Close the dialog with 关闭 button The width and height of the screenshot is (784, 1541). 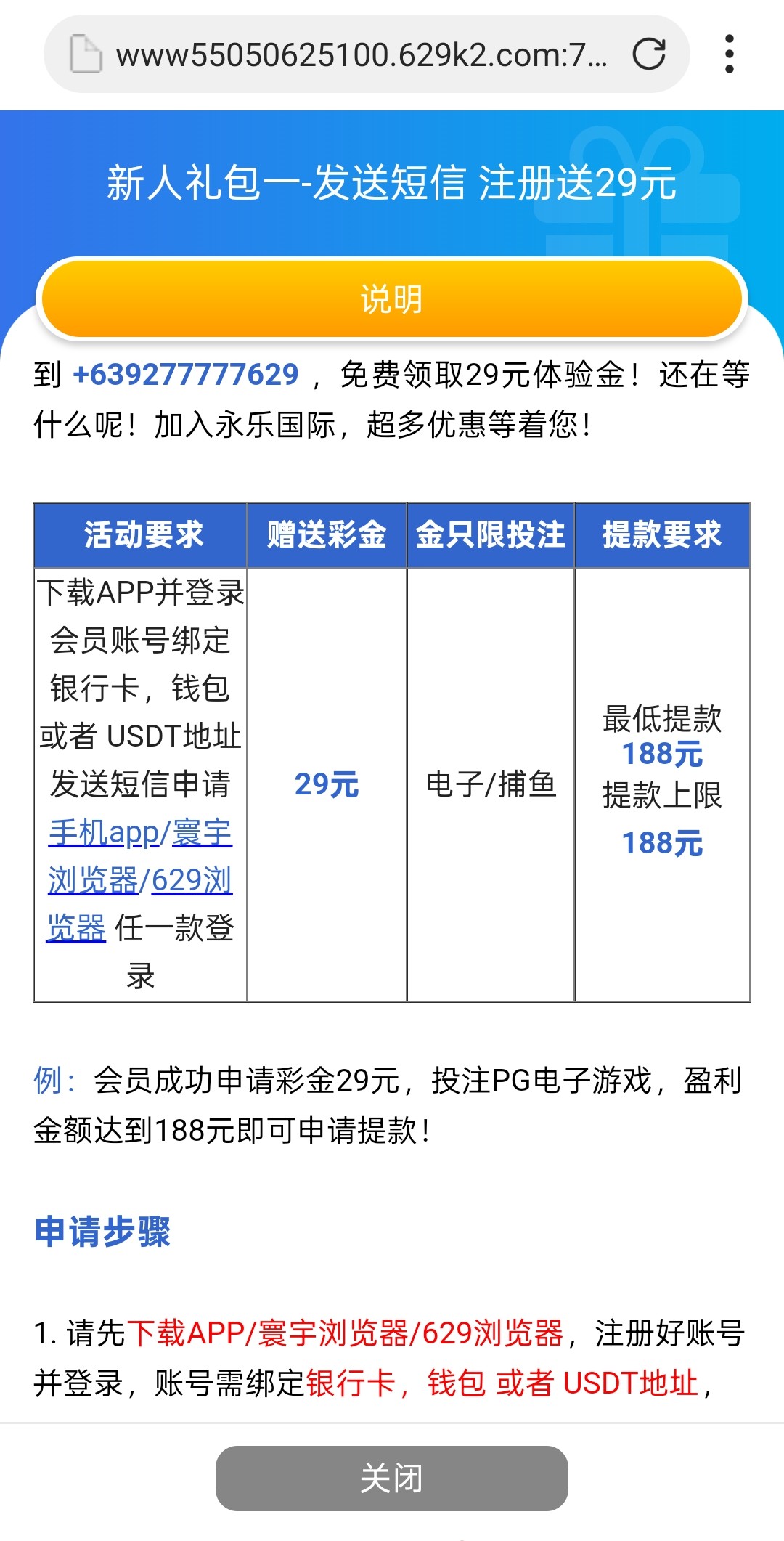point(392,1478)
